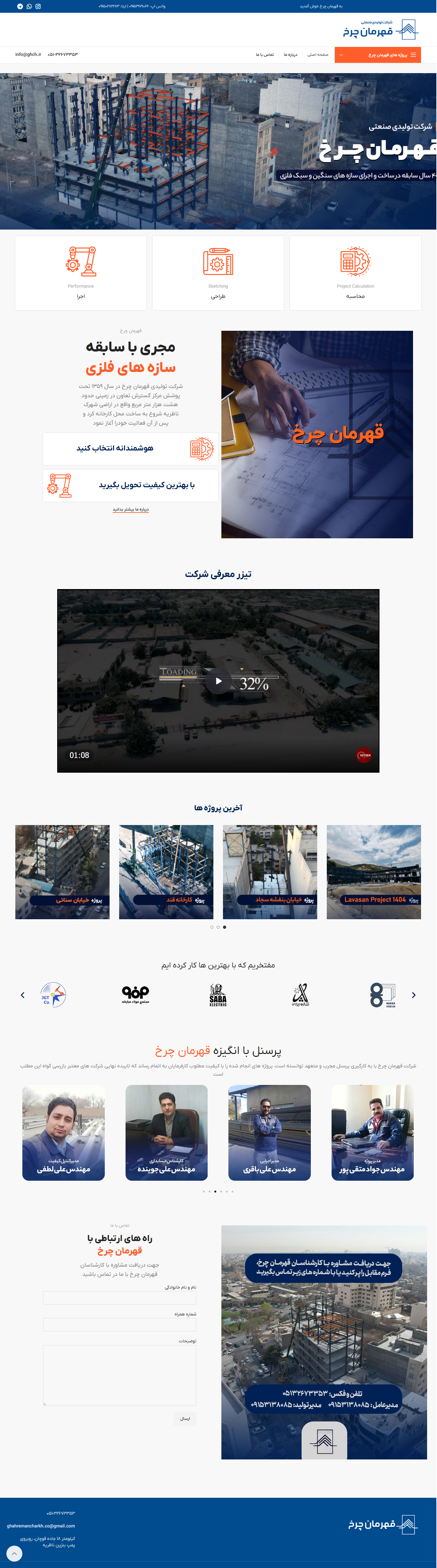This screenshot has width=437, height=1568.
Task: Open the WhatsApp icon in top bar
Action: (x=29, y=6)
